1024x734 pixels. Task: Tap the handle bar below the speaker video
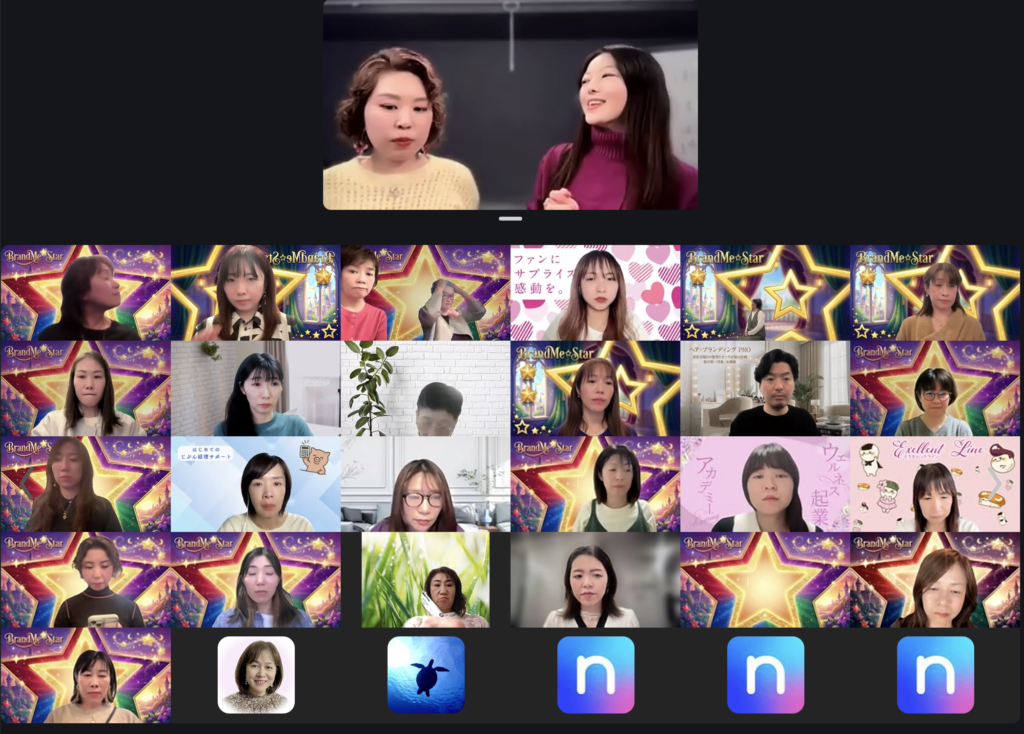[x=510, y=218]
